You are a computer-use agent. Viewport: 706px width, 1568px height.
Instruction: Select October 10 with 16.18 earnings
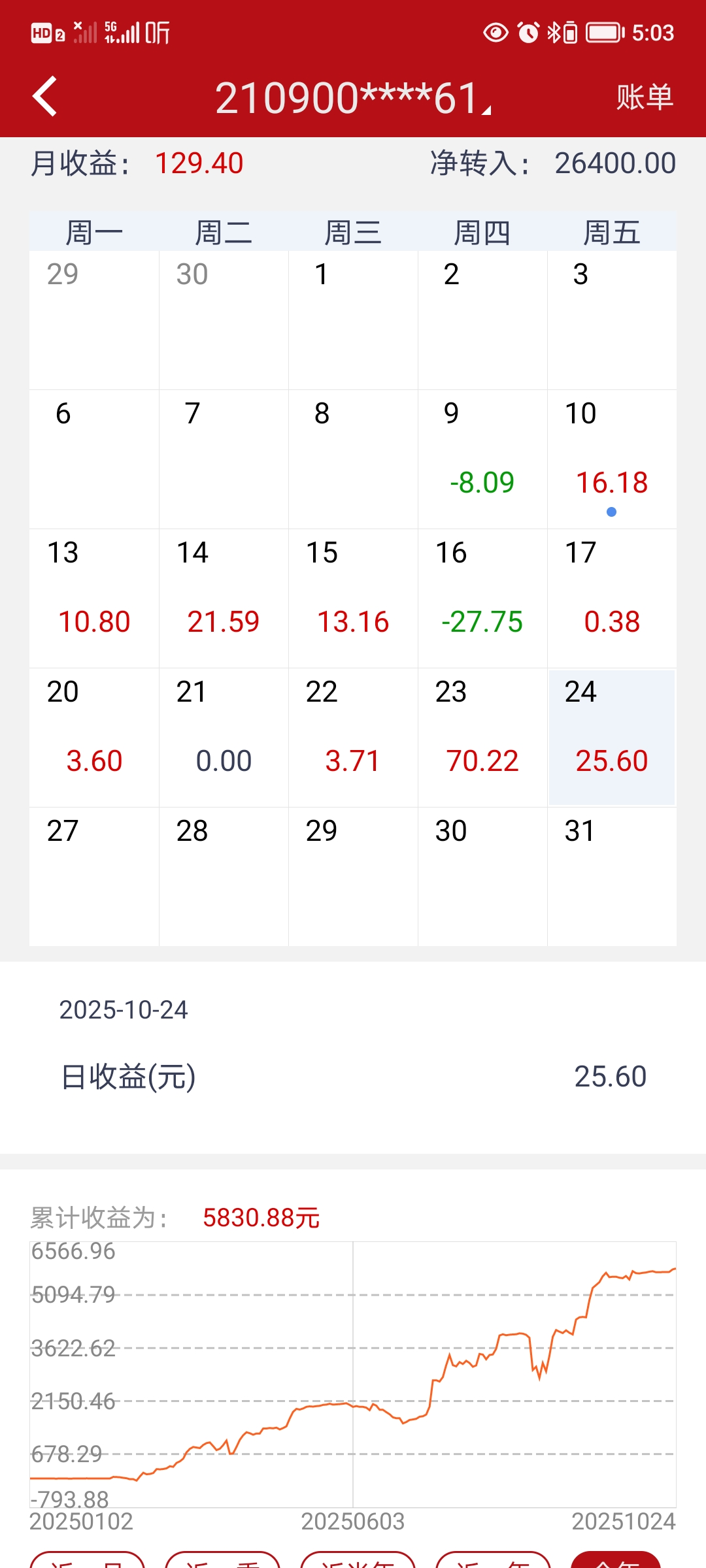click(x=612, y=459)
